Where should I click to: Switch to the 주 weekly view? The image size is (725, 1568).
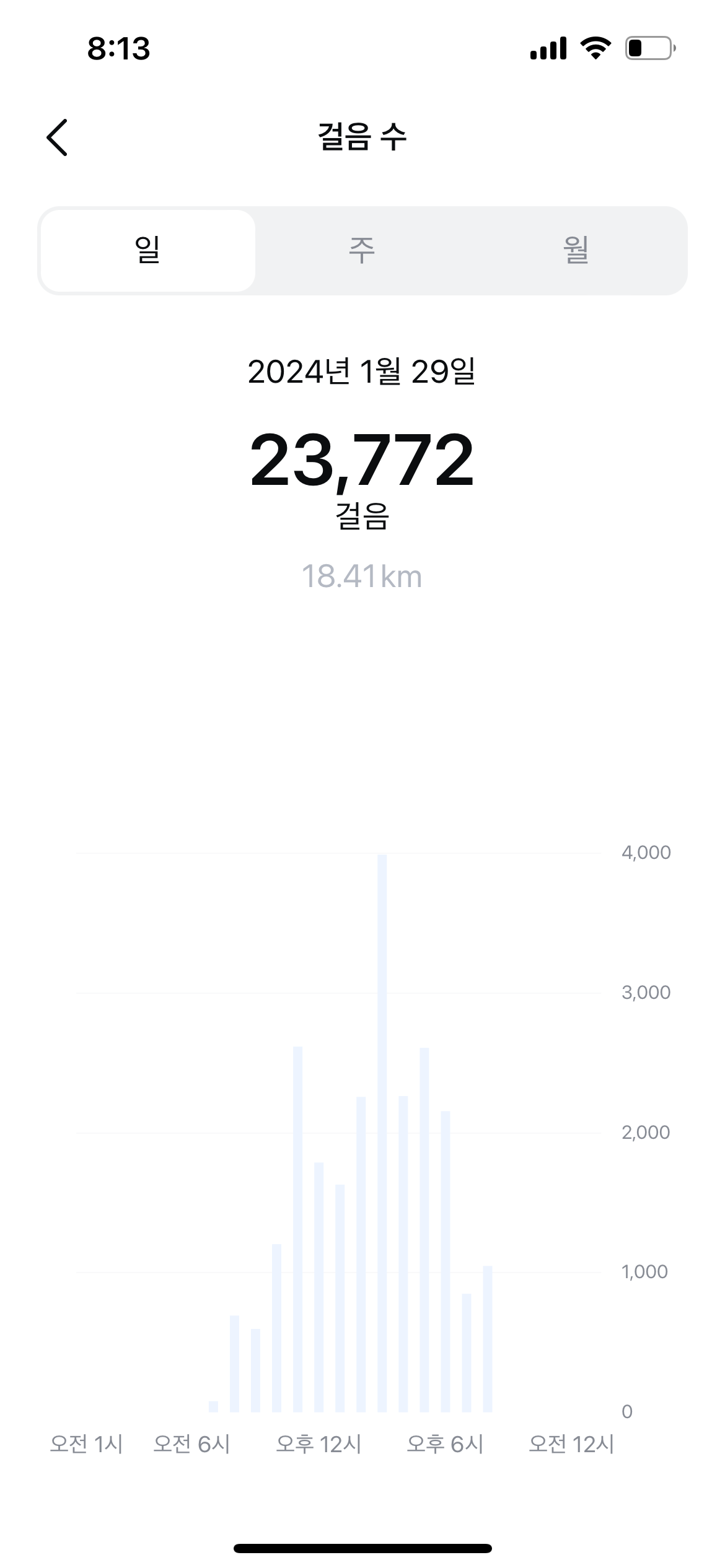(362, 250)
